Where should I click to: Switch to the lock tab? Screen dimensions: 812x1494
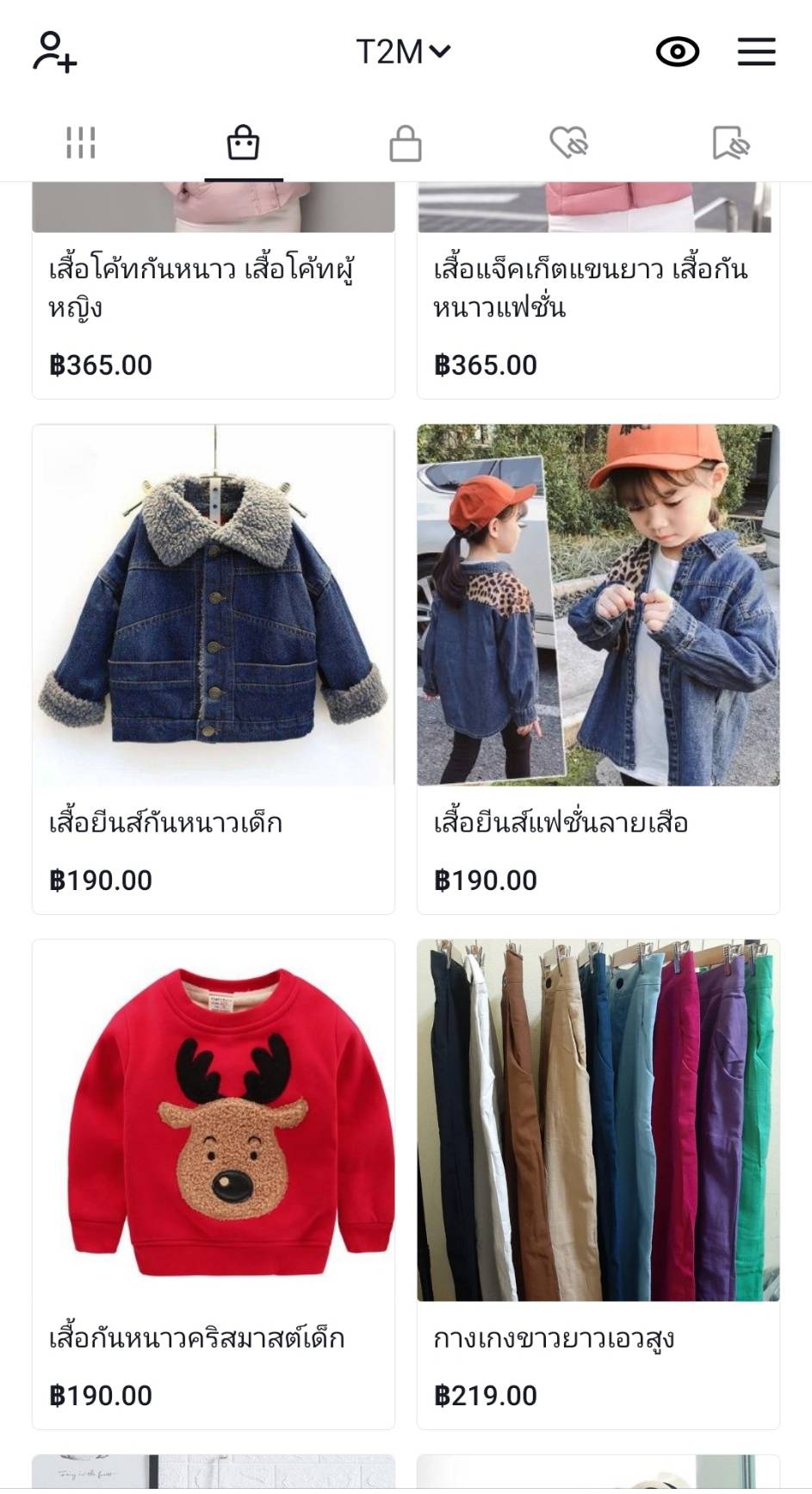[x=405, y=143]
